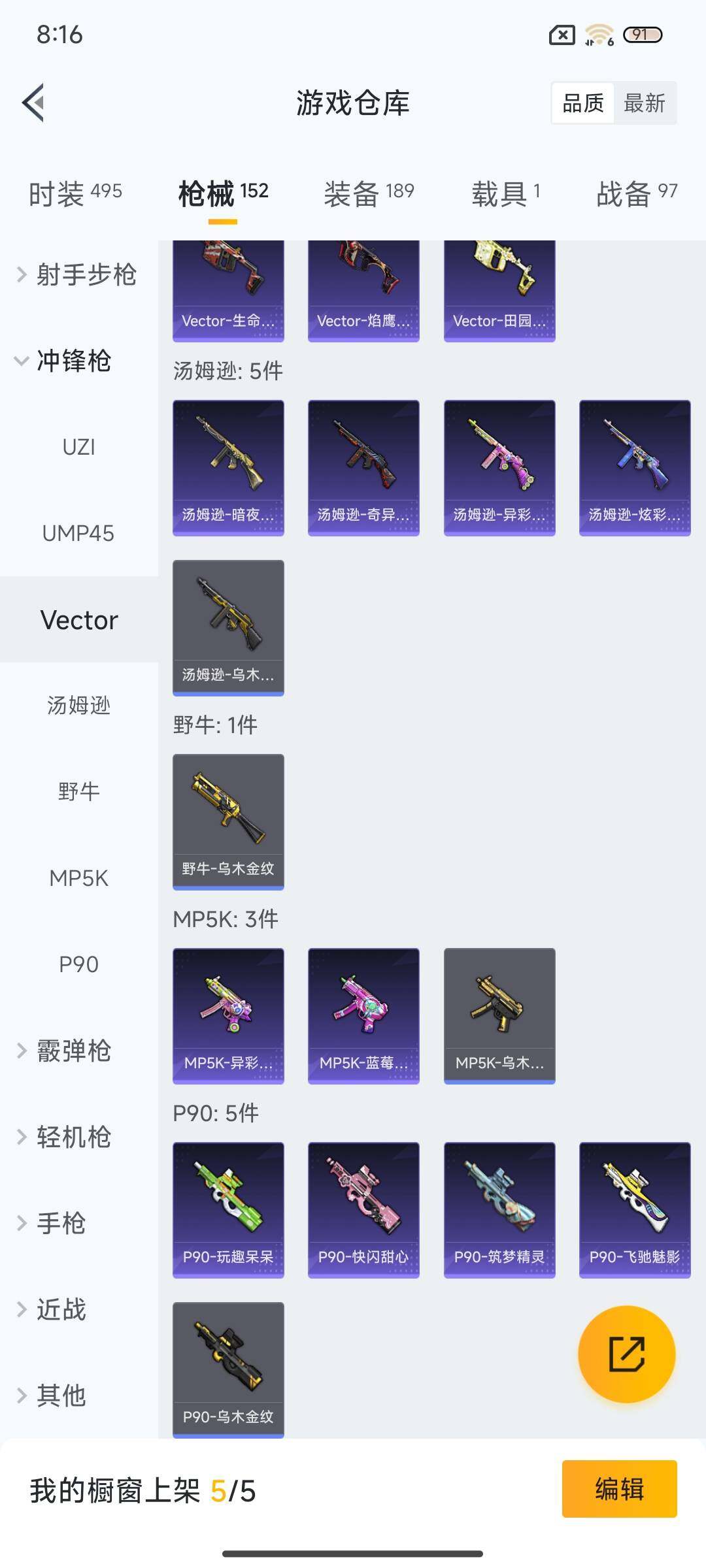Open the 装备 tab
This screenshot has height=1568, width=706.
tap(369, 194)
